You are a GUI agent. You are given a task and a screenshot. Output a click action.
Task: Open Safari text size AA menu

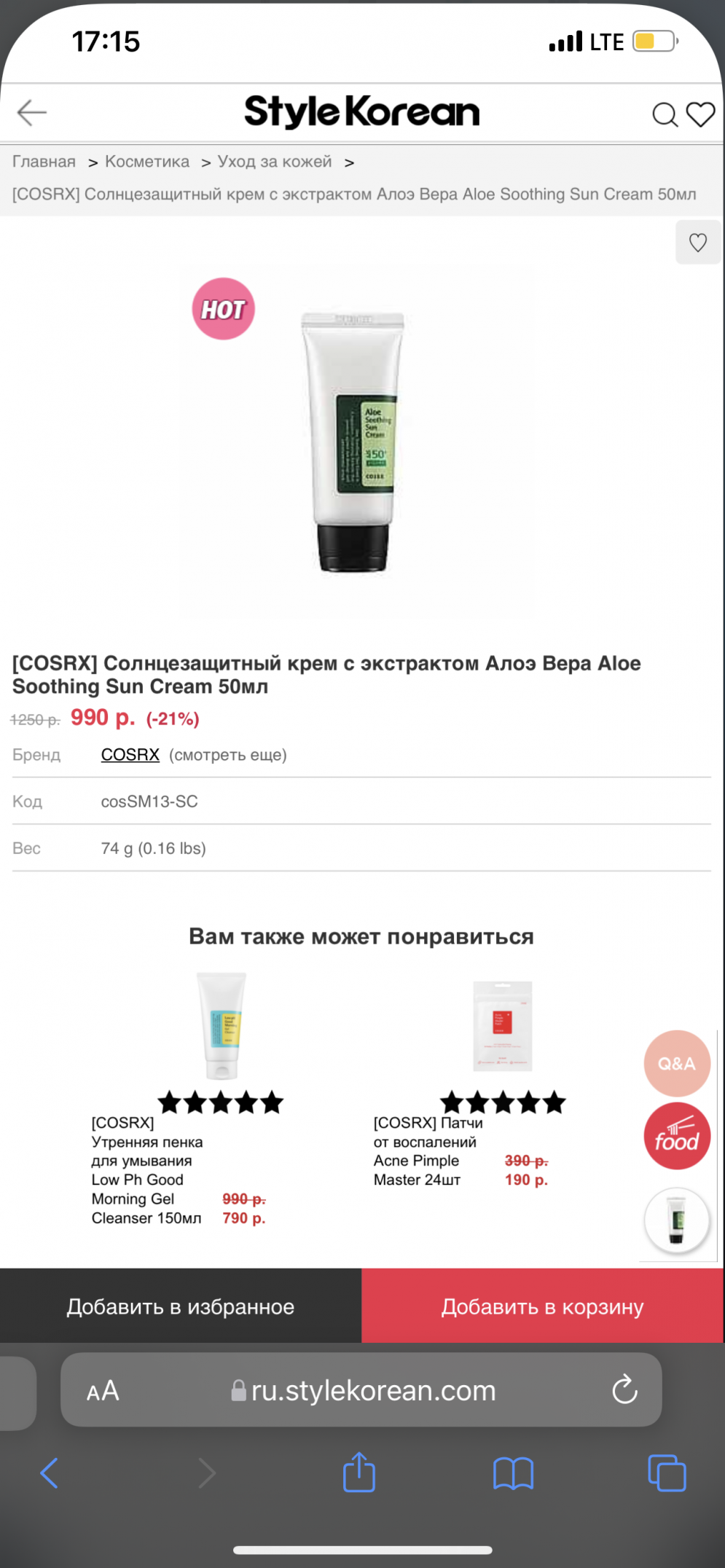[103, 1391]
